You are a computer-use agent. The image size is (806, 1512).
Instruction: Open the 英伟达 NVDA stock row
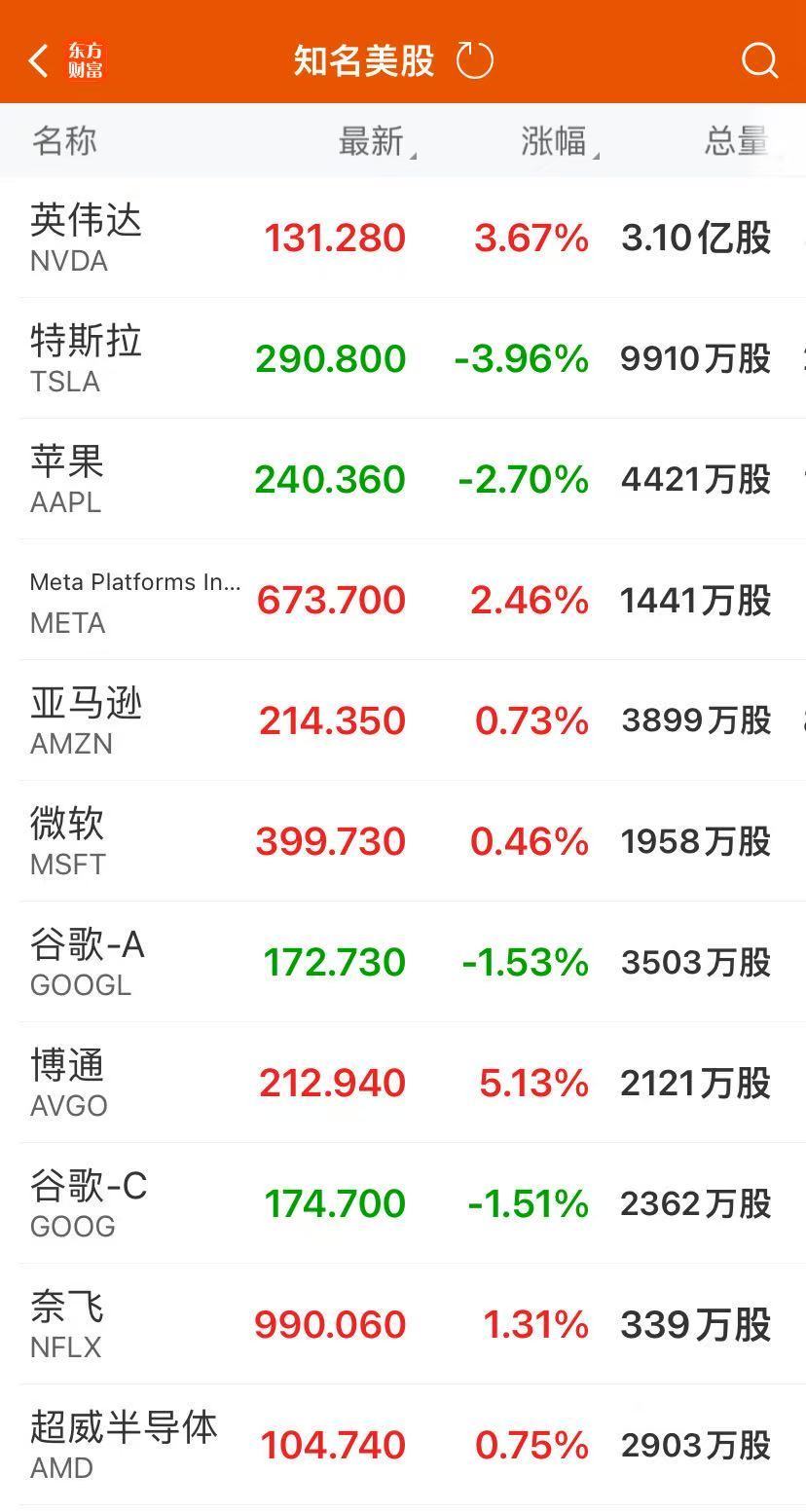pyautogui.click(x=403, y=238)
